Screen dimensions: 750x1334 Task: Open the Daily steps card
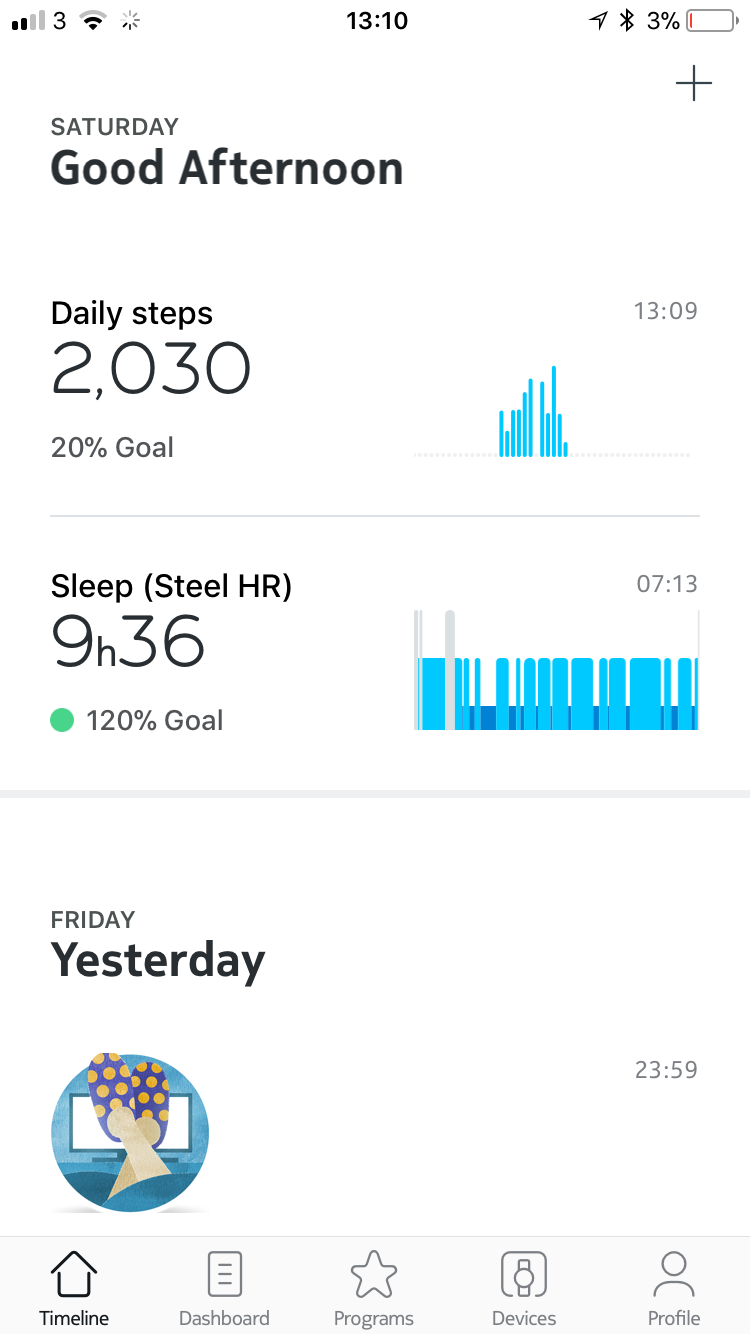click(374, 383)
